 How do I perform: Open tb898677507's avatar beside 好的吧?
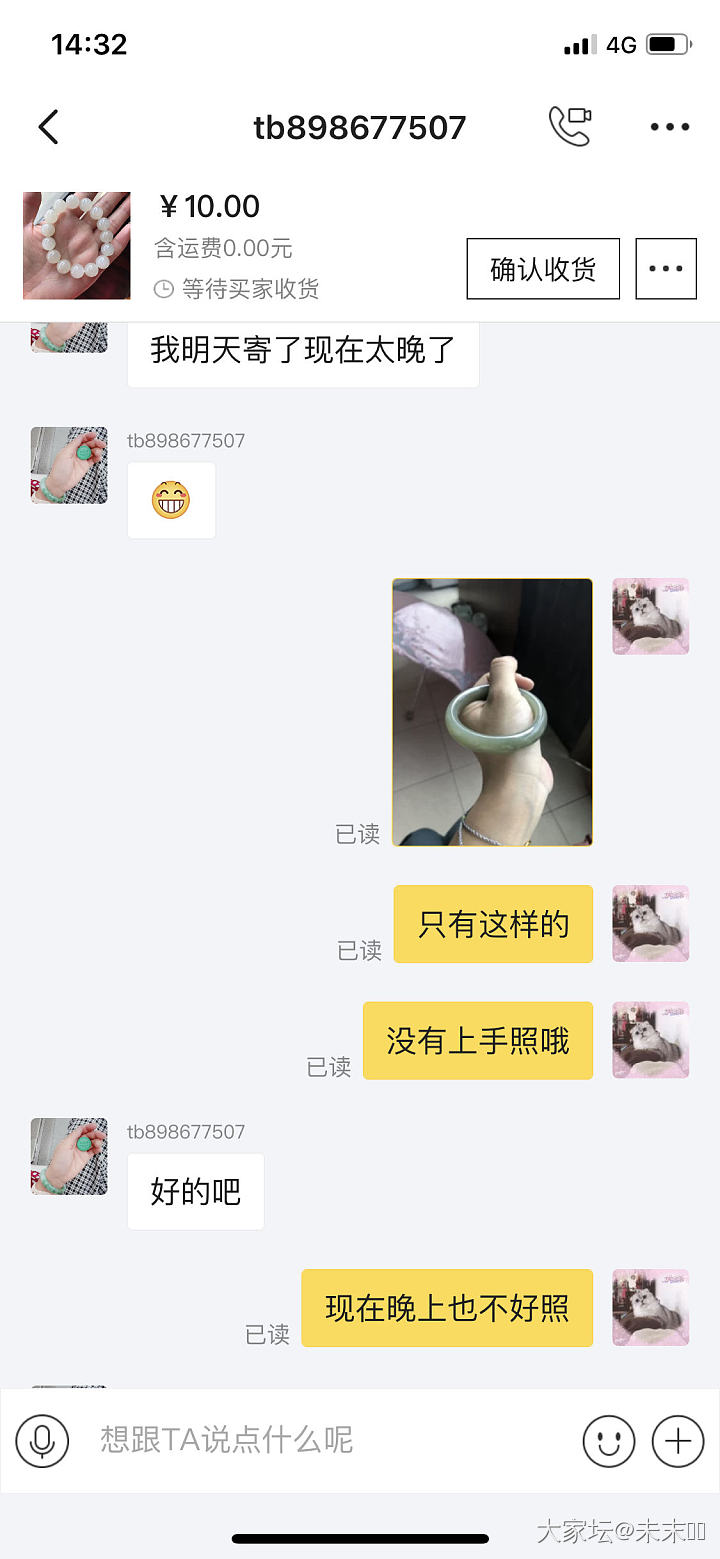(x=69, y=1156)
